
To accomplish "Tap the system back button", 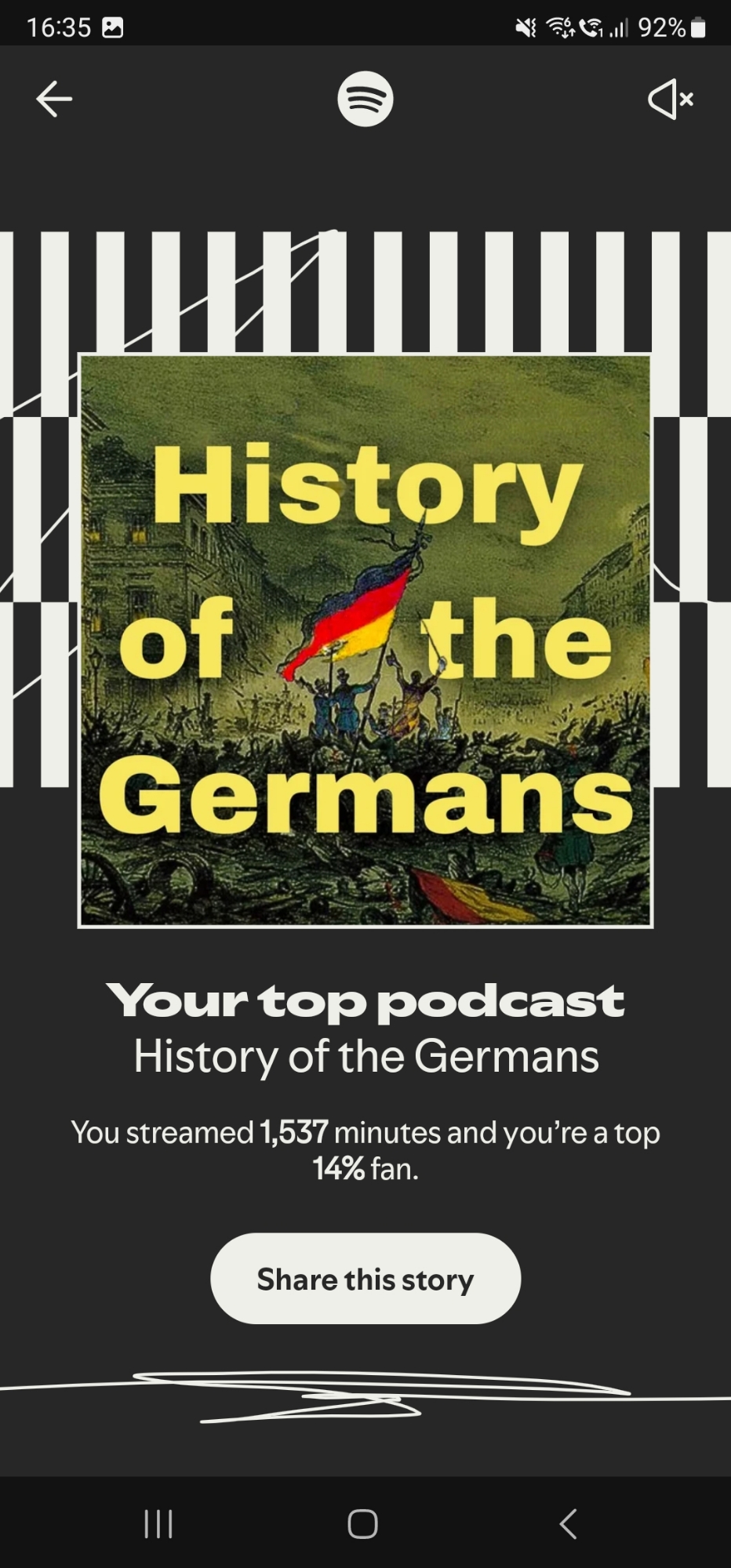I will point(569,1524).
